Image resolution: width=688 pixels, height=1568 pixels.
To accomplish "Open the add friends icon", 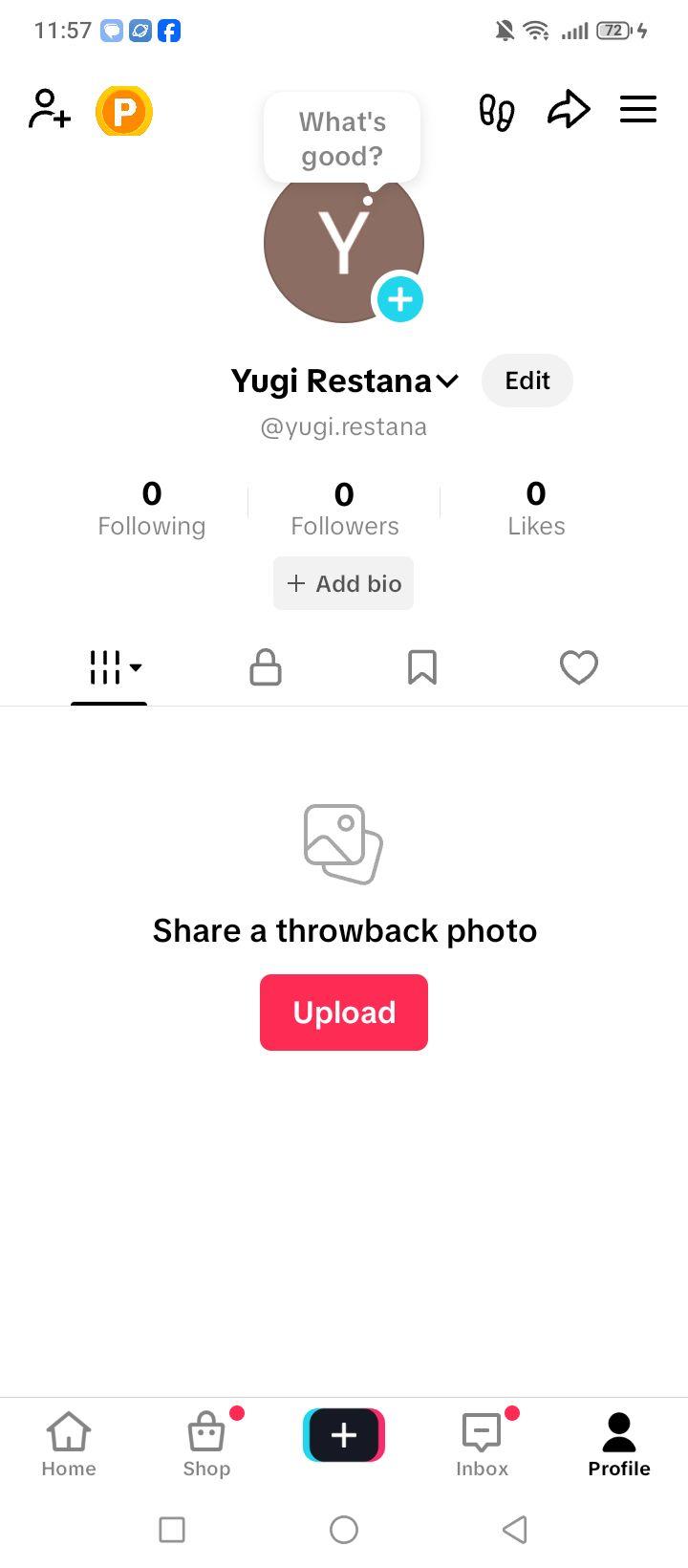I will pos(50,109).
